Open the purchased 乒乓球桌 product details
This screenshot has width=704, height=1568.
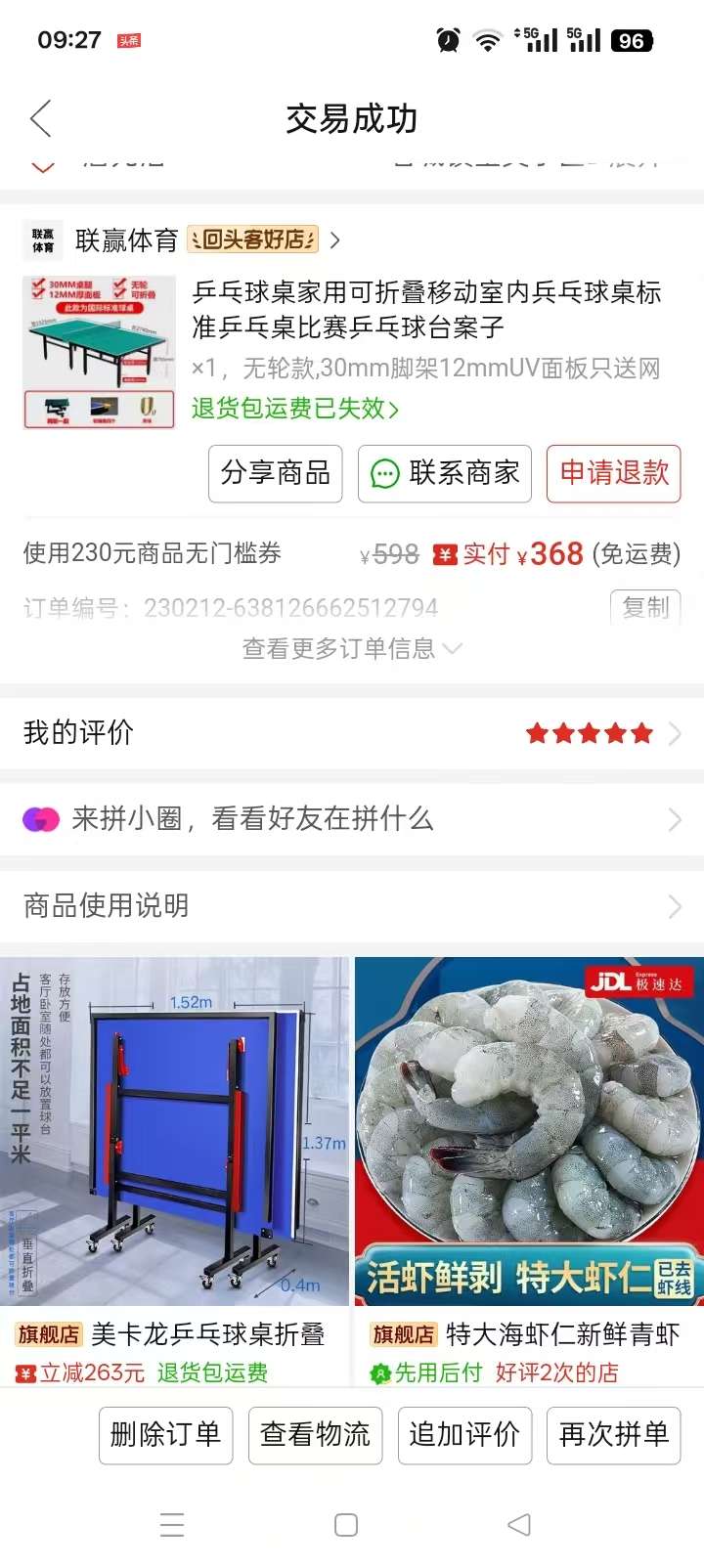pos(426,309)
